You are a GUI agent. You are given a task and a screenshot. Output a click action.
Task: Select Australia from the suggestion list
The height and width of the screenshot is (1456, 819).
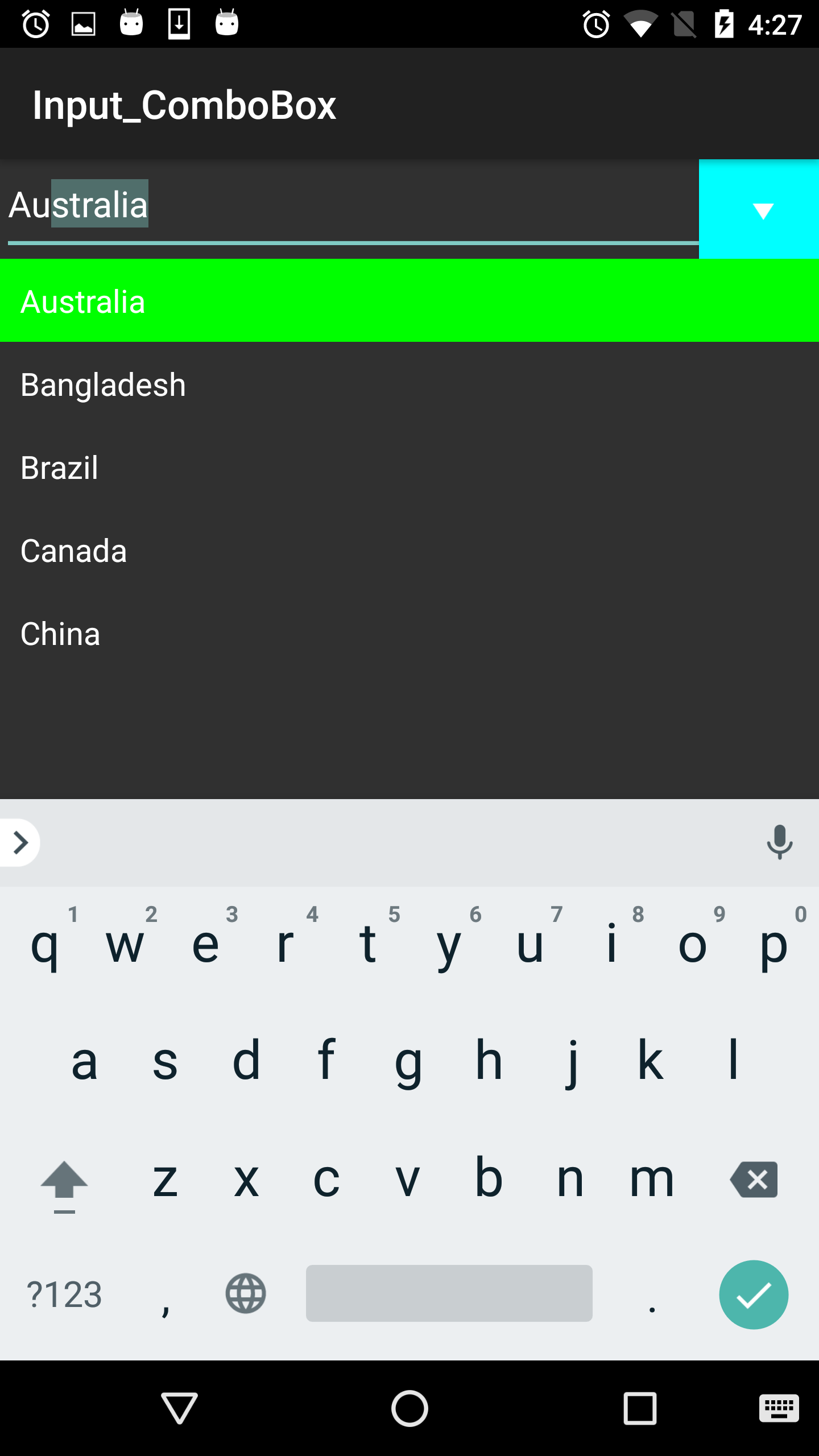tap(409, 301)
